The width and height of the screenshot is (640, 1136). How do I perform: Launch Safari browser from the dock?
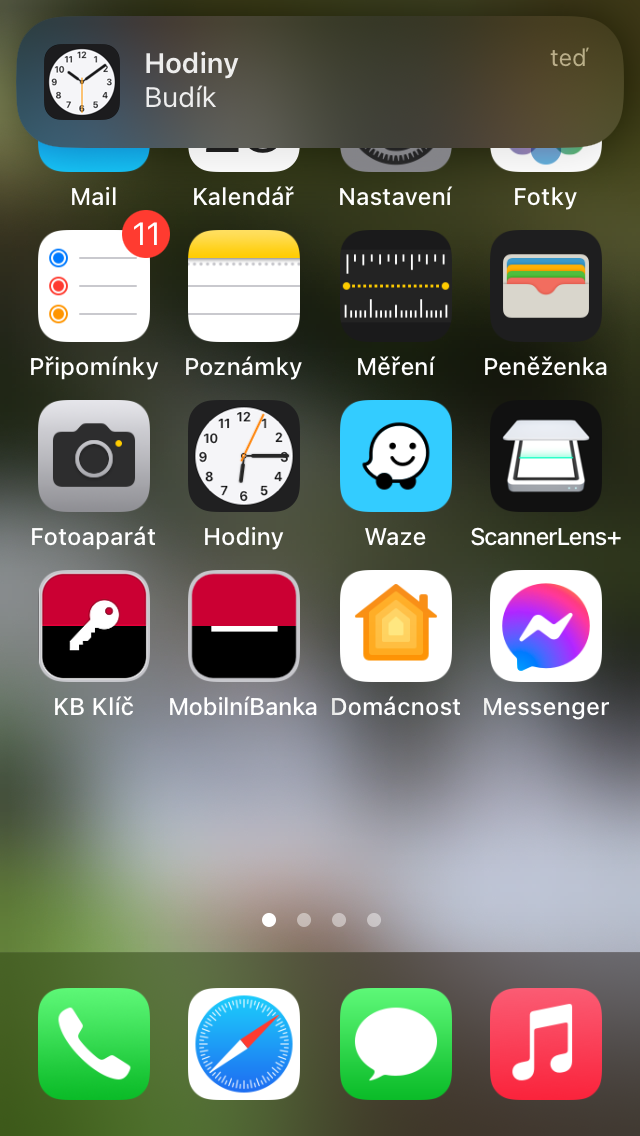[244, 1044]
